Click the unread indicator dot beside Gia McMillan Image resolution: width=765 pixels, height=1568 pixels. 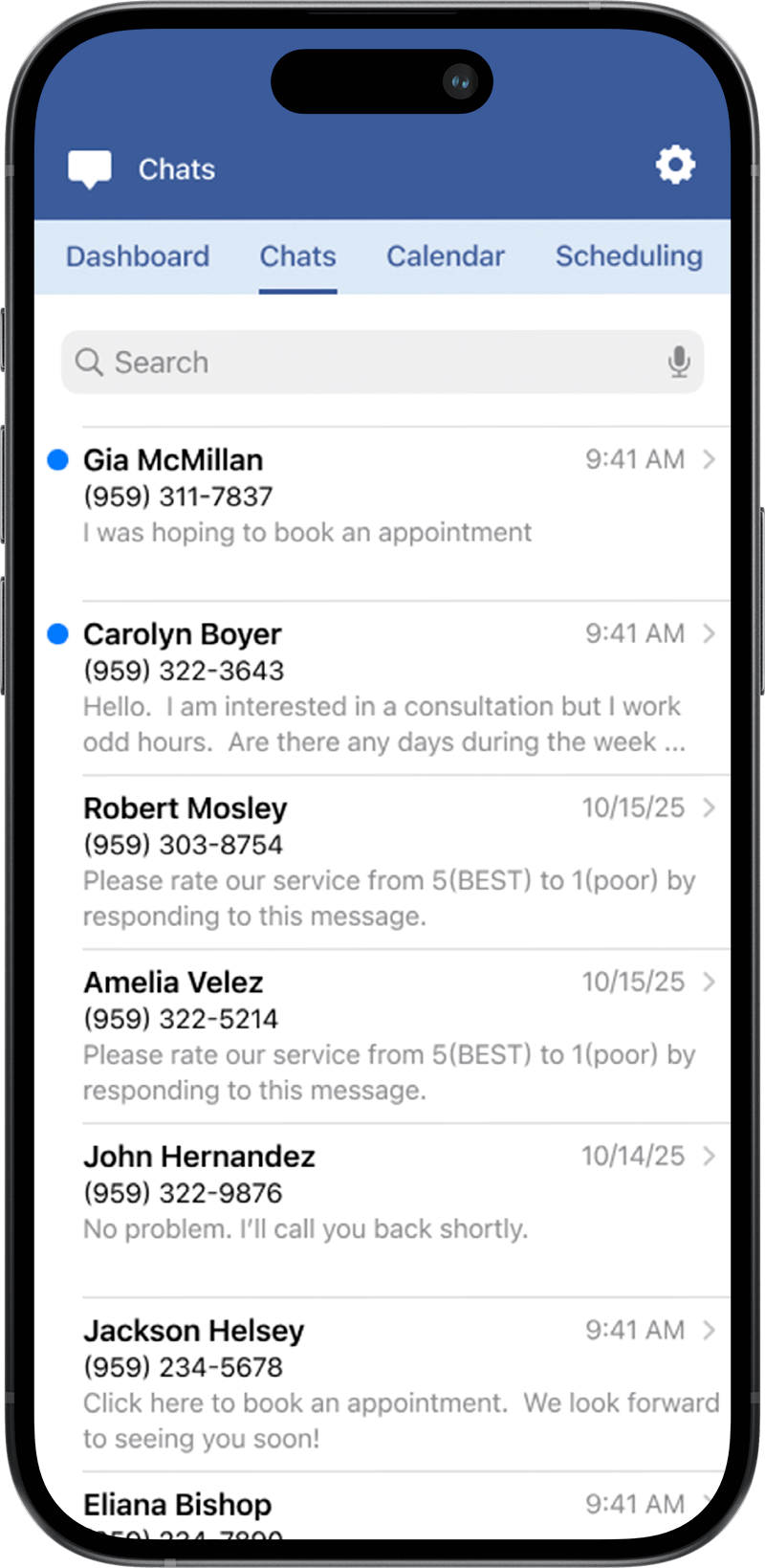click(58, 459)
